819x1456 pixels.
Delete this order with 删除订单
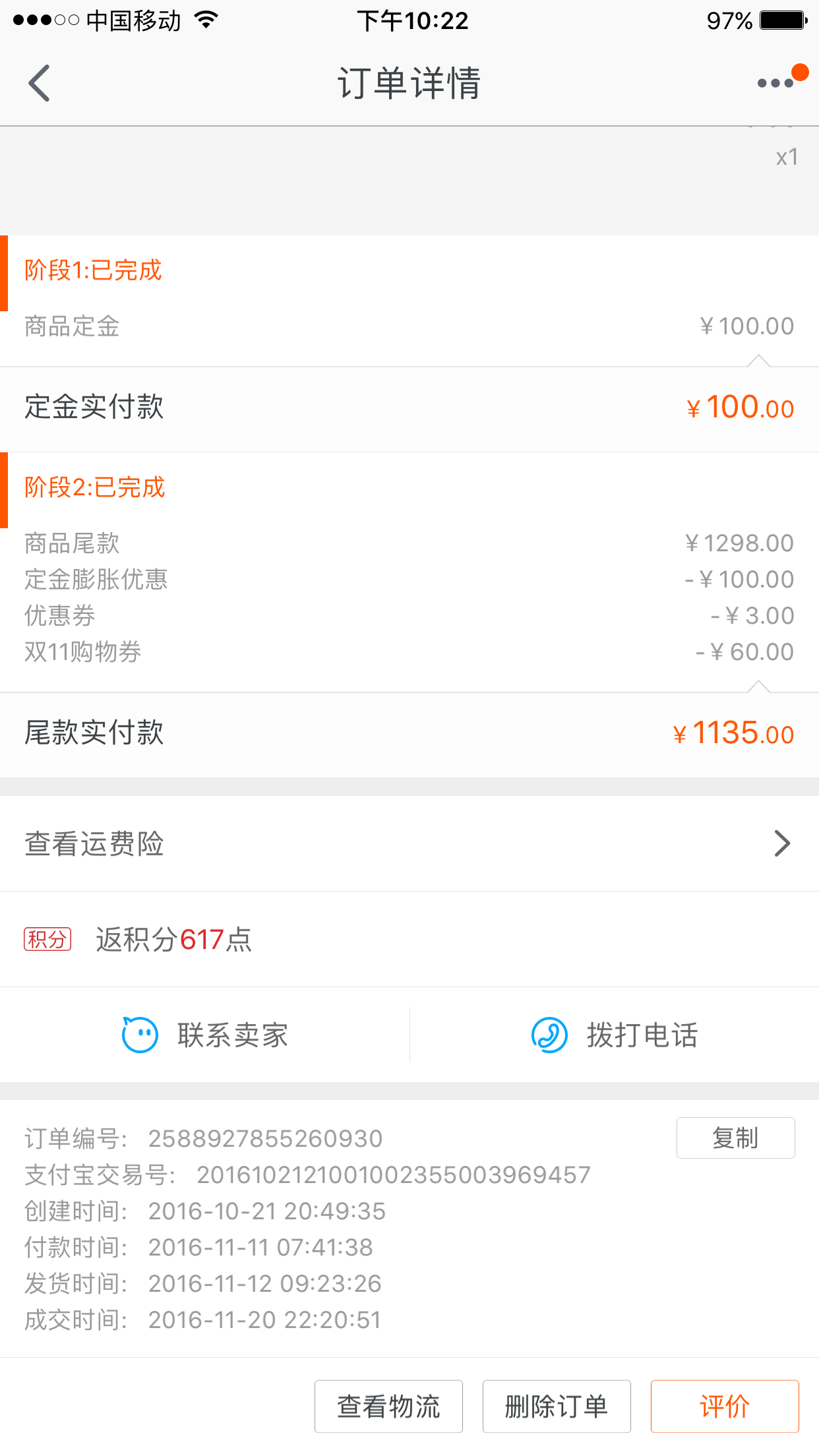557,1407
